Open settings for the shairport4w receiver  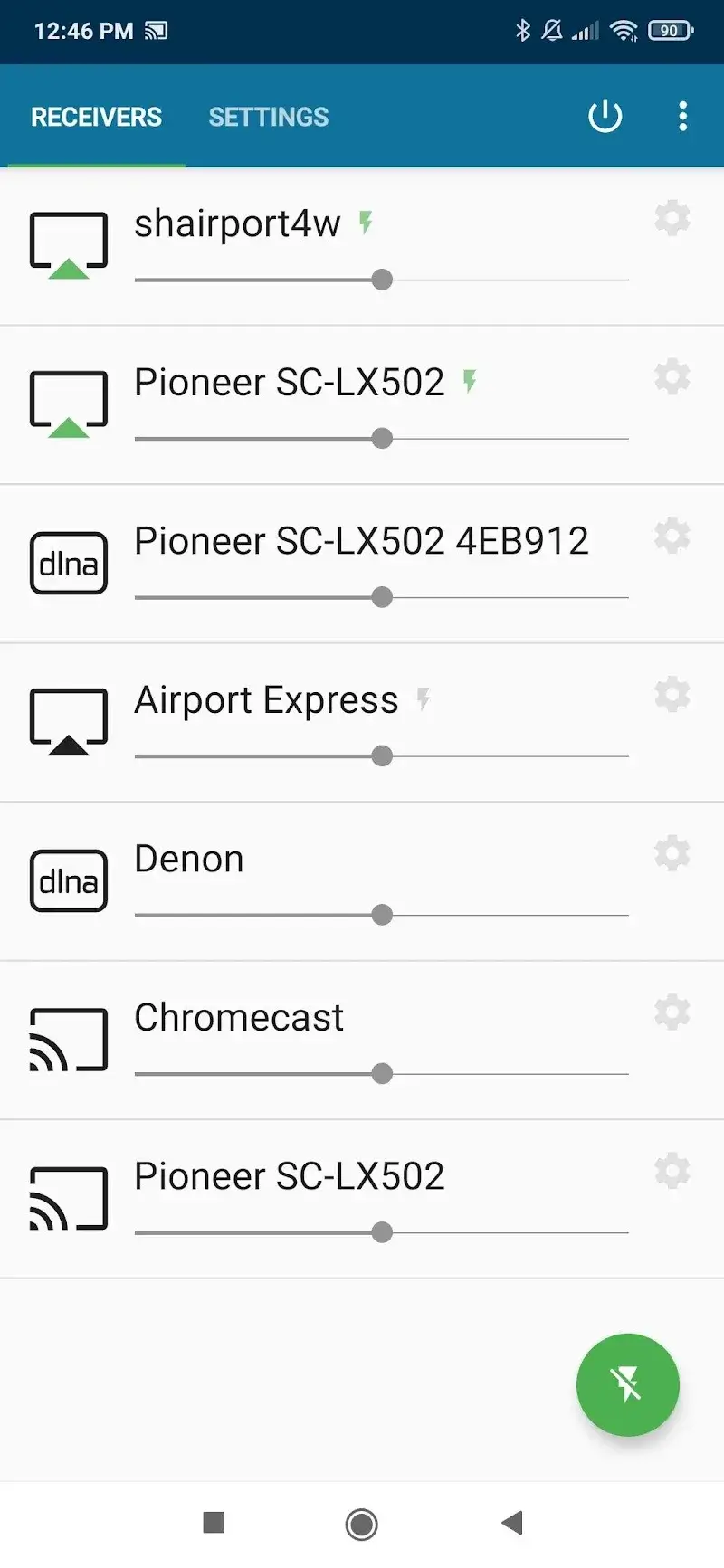(x=672, y=218)
